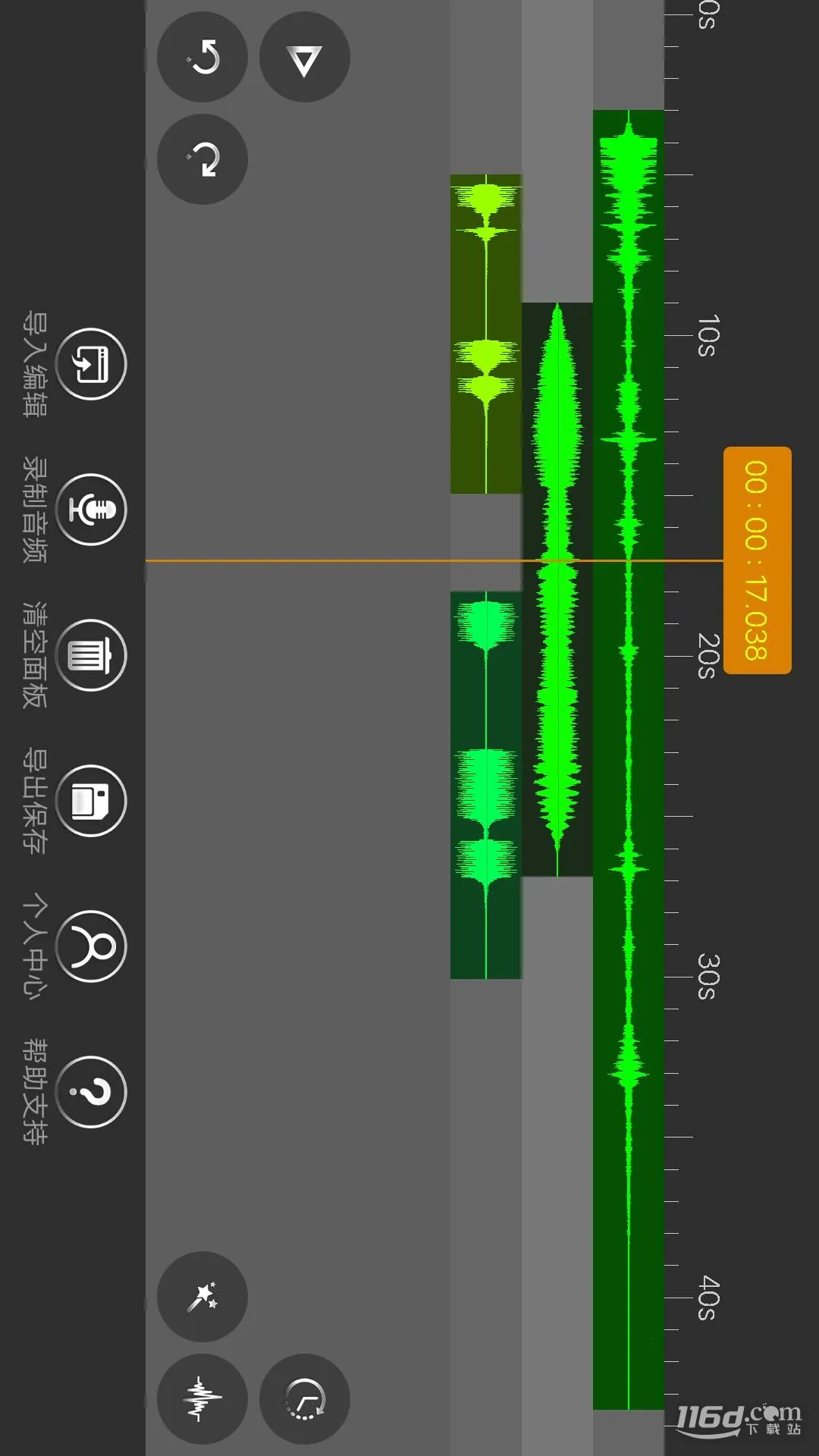819x1456 pixels.
Task: Start playback with the triangle play button
Action: pos(304,58)
